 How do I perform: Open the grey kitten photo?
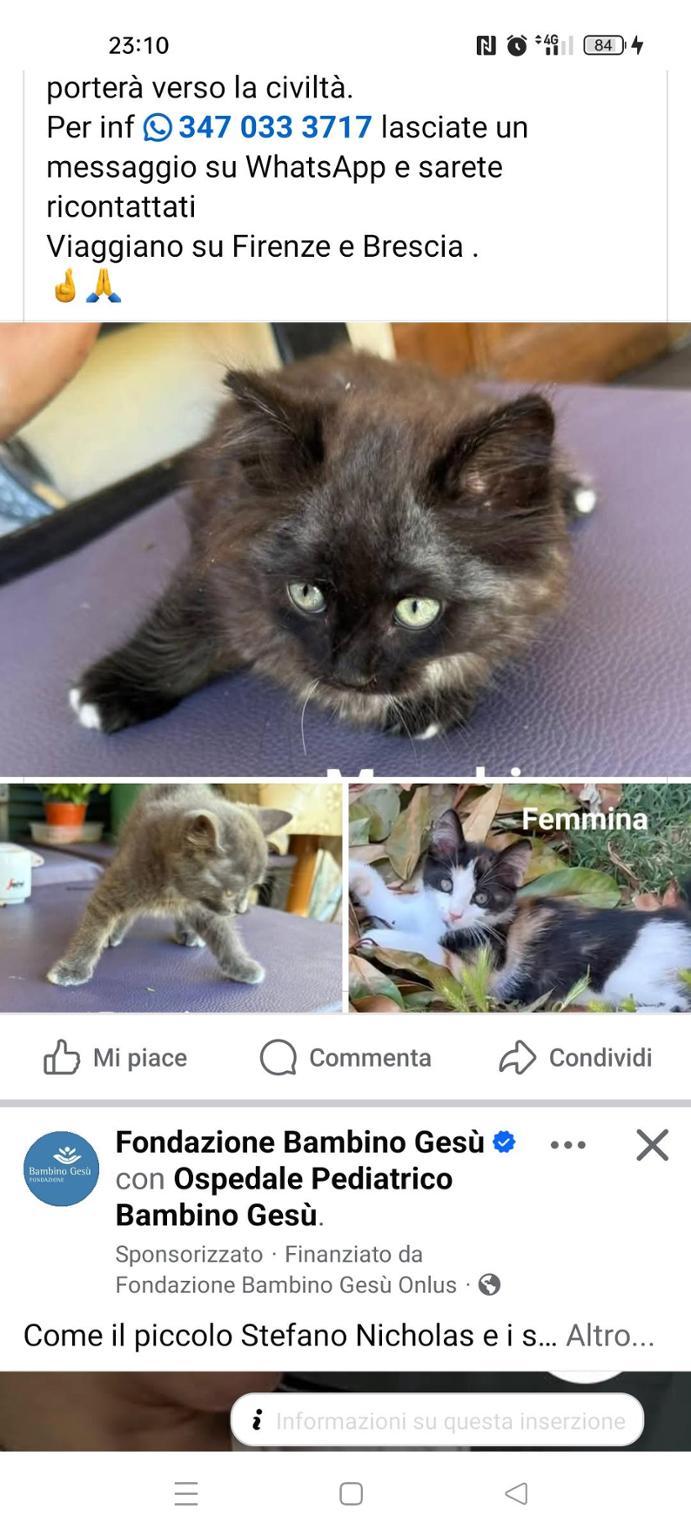coord(170,897)
